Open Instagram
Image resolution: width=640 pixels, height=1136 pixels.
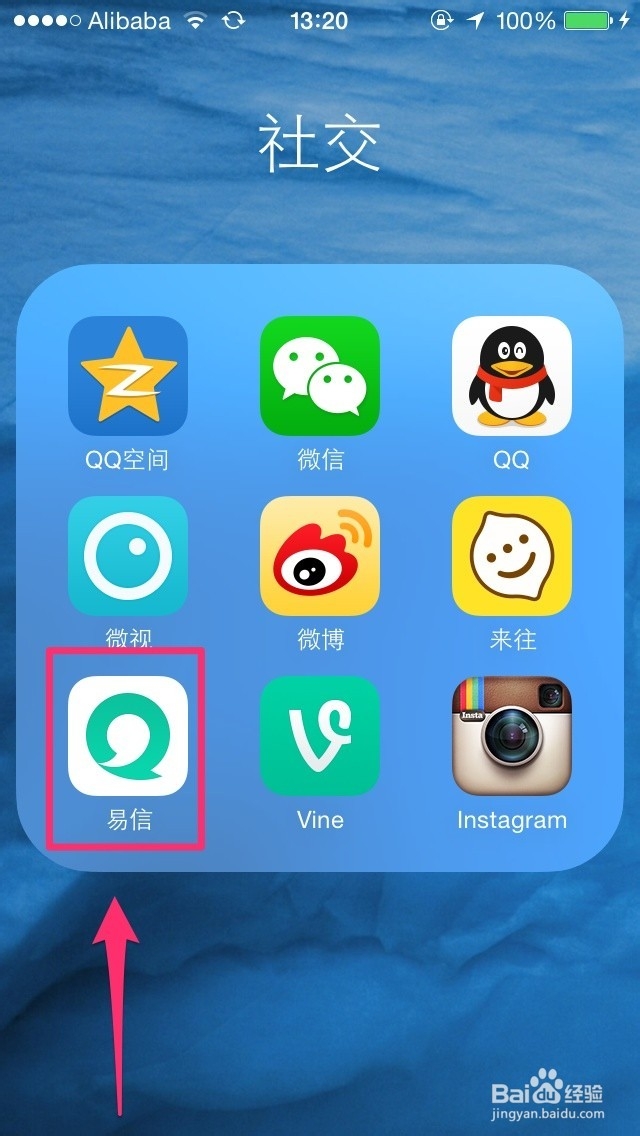(512, 736)
